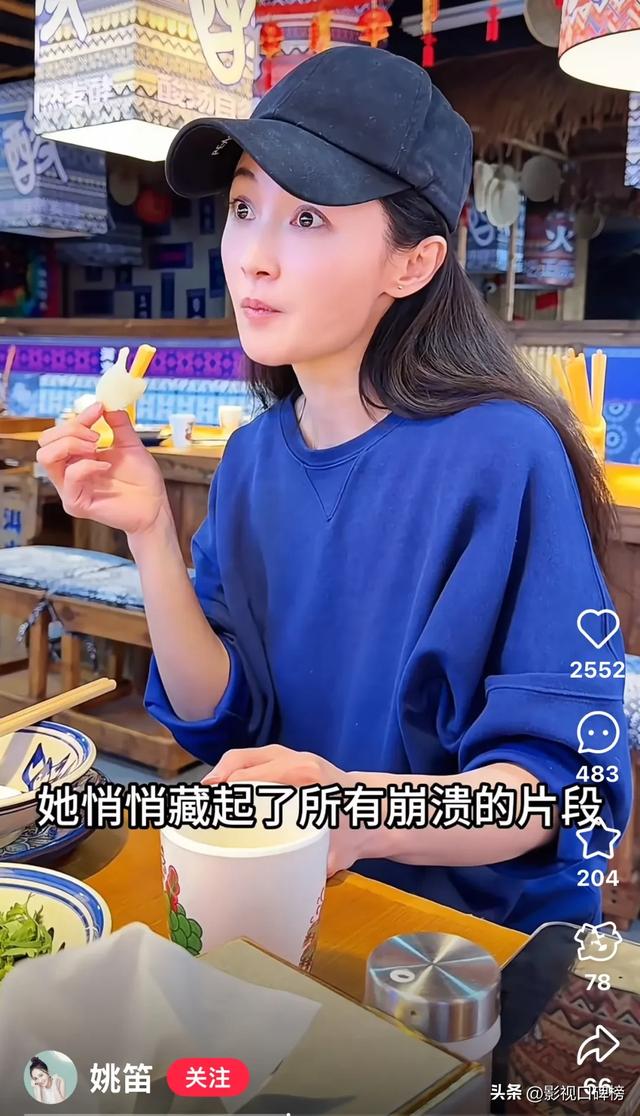640x1116 pixels.
Task: Open the comments on this video
Action: pyautogui.click(x=597, y=732)
